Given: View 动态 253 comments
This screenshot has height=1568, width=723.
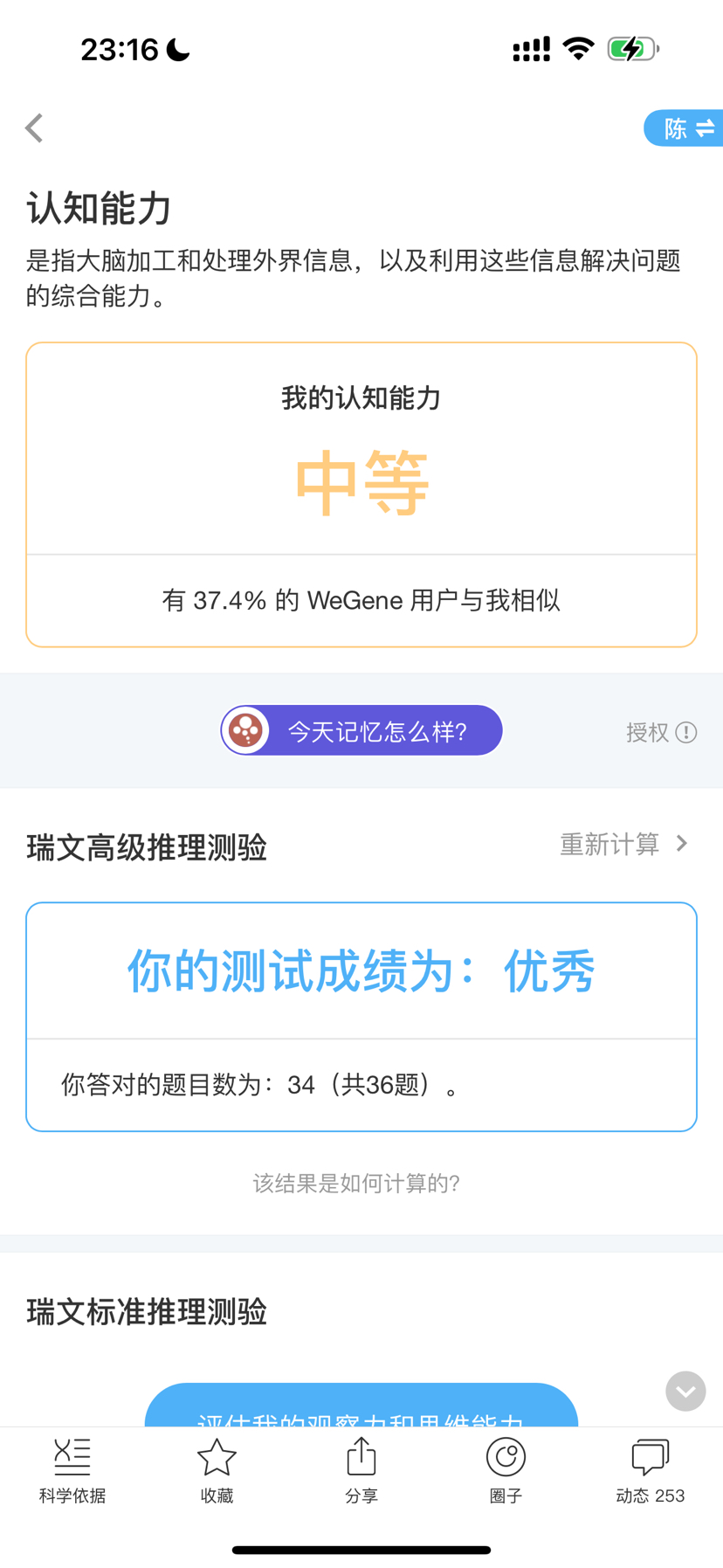Looking at the screenshot, I should coord(650,1471).
